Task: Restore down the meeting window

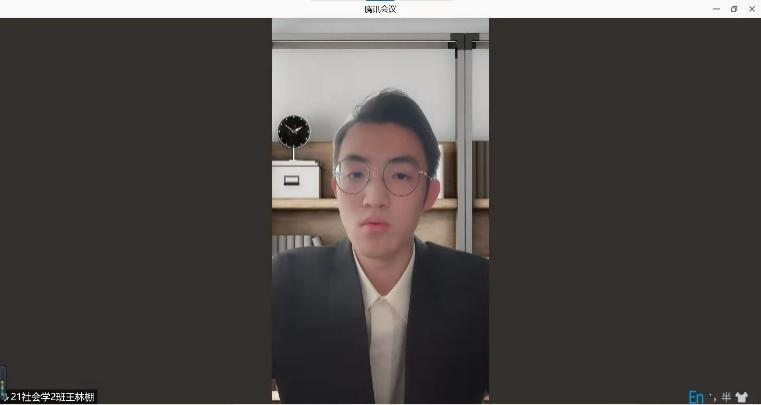Action: point(733,9)
